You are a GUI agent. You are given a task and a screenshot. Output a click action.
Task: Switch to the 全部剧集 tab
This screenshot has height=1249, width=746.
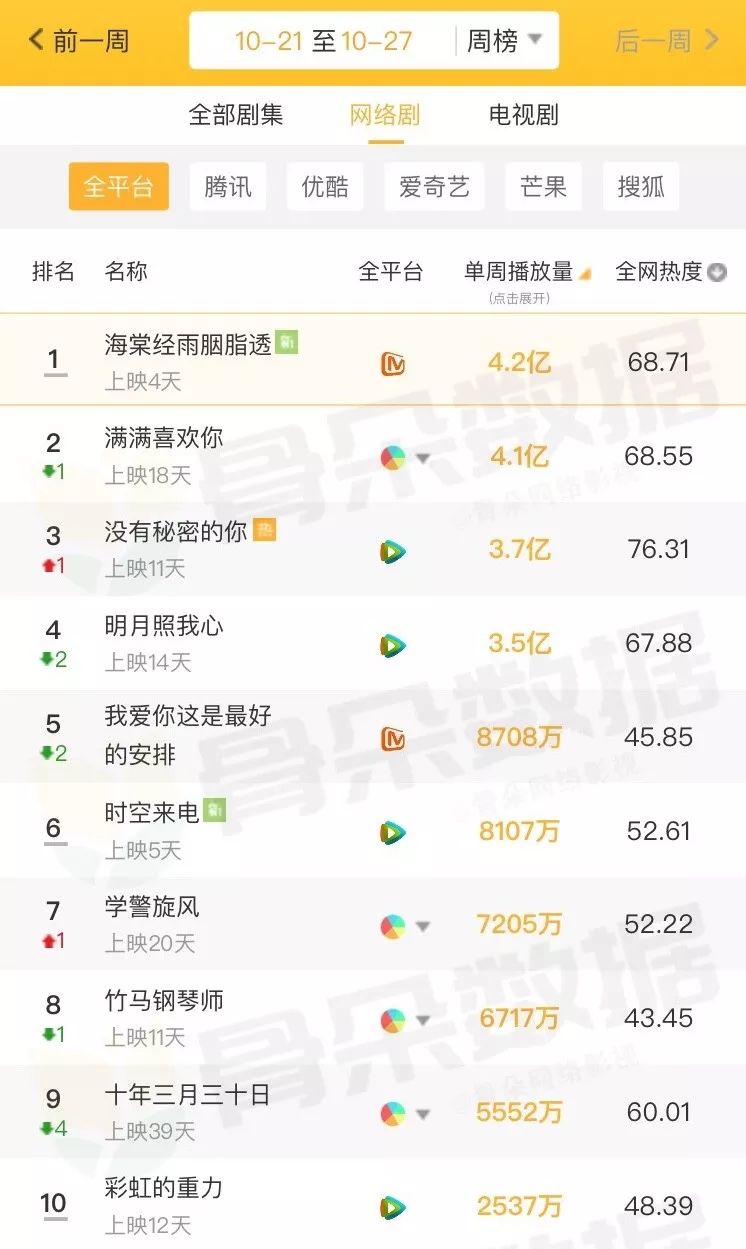click(x=236, y=115)
